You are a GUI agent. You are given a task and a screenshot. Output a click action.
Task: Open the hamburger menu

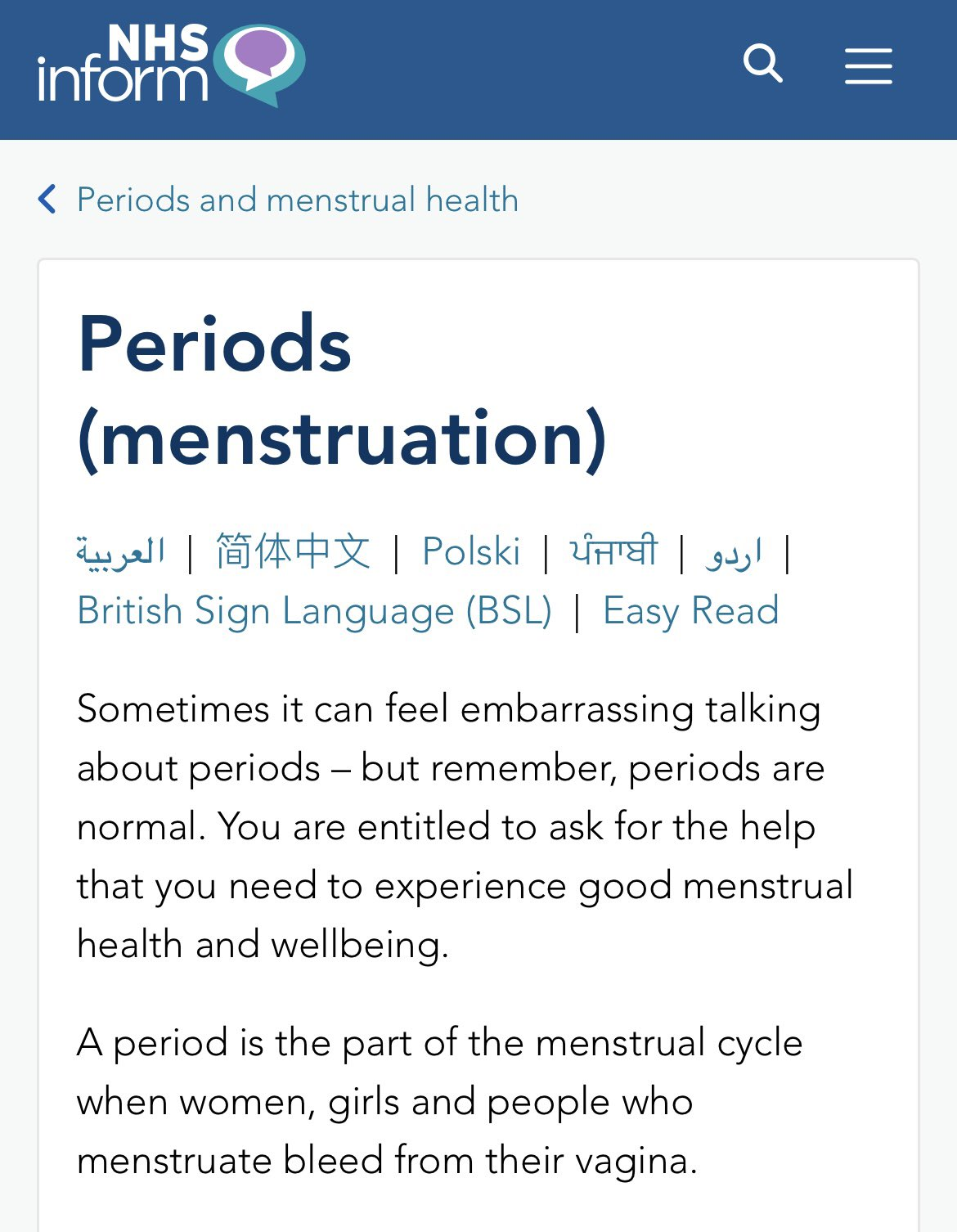[x=868, y=65]
